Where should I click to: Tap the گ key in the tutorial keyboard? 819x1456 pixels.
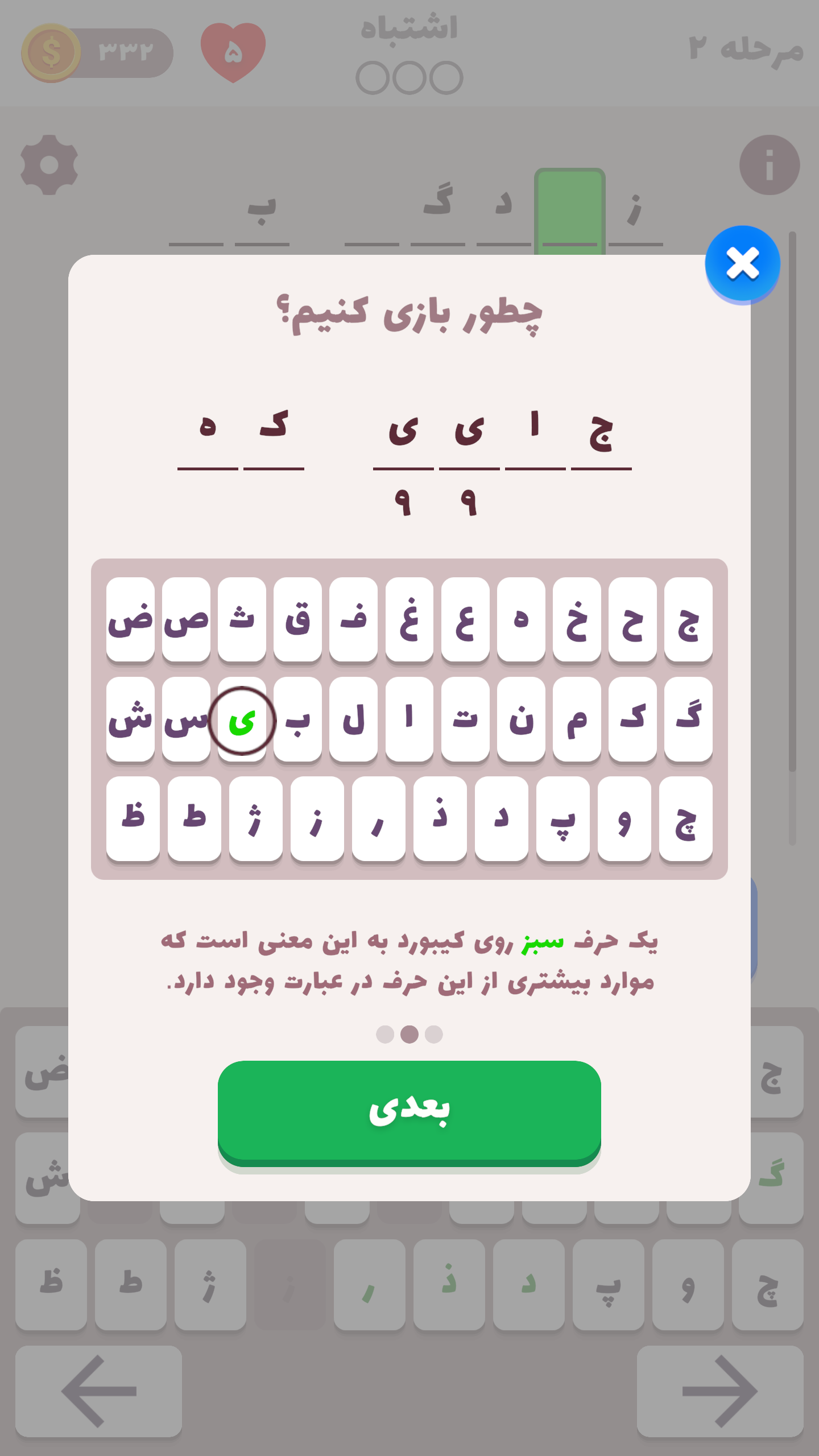[688, 719]
